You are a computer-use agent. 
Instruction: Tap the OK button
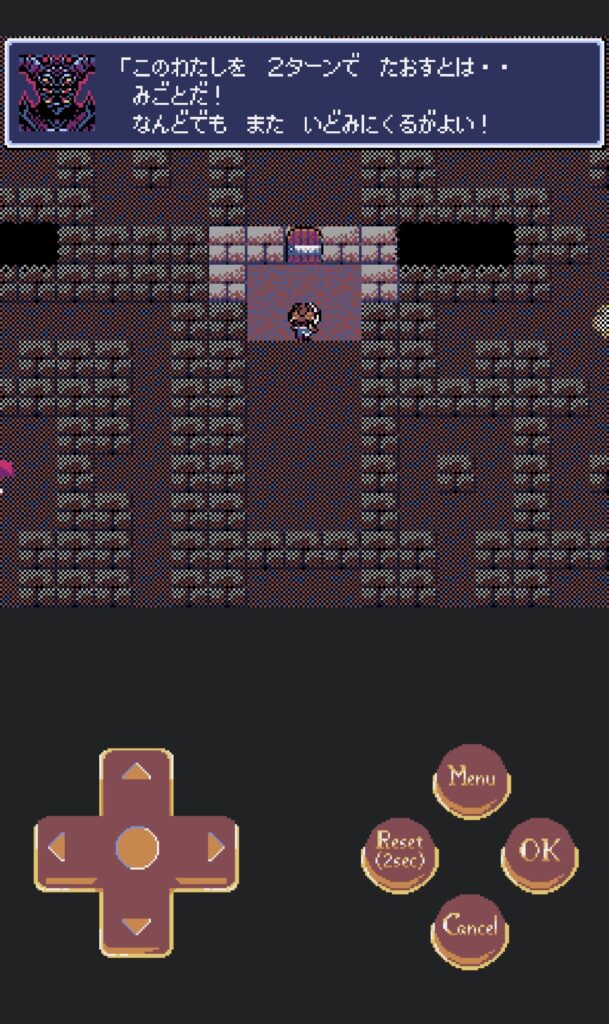click(539, 852)
